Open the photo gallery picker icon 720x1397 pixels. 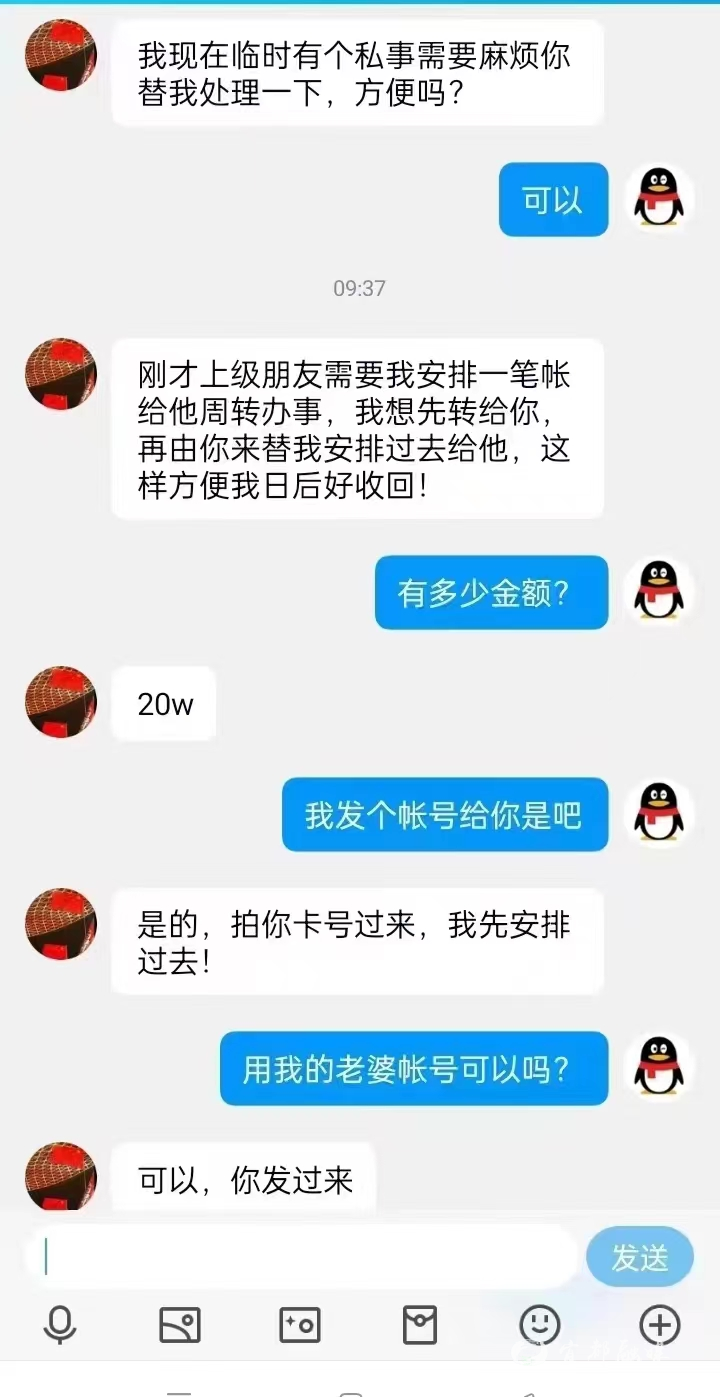[x=180, y=1325]
